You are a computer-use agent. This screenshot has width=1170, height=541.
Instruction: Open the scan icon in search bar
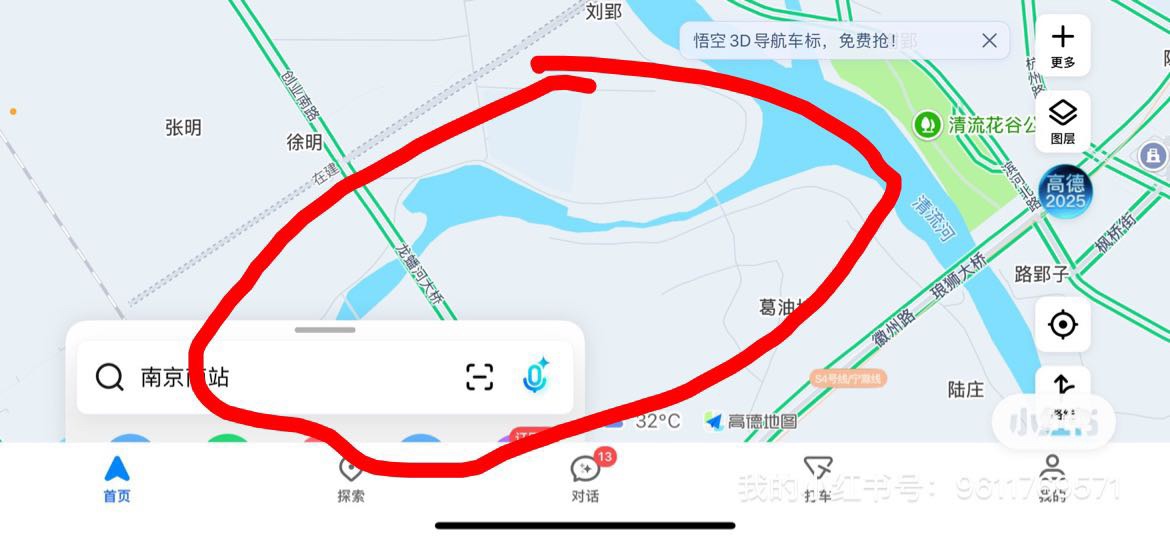[480, 377]
